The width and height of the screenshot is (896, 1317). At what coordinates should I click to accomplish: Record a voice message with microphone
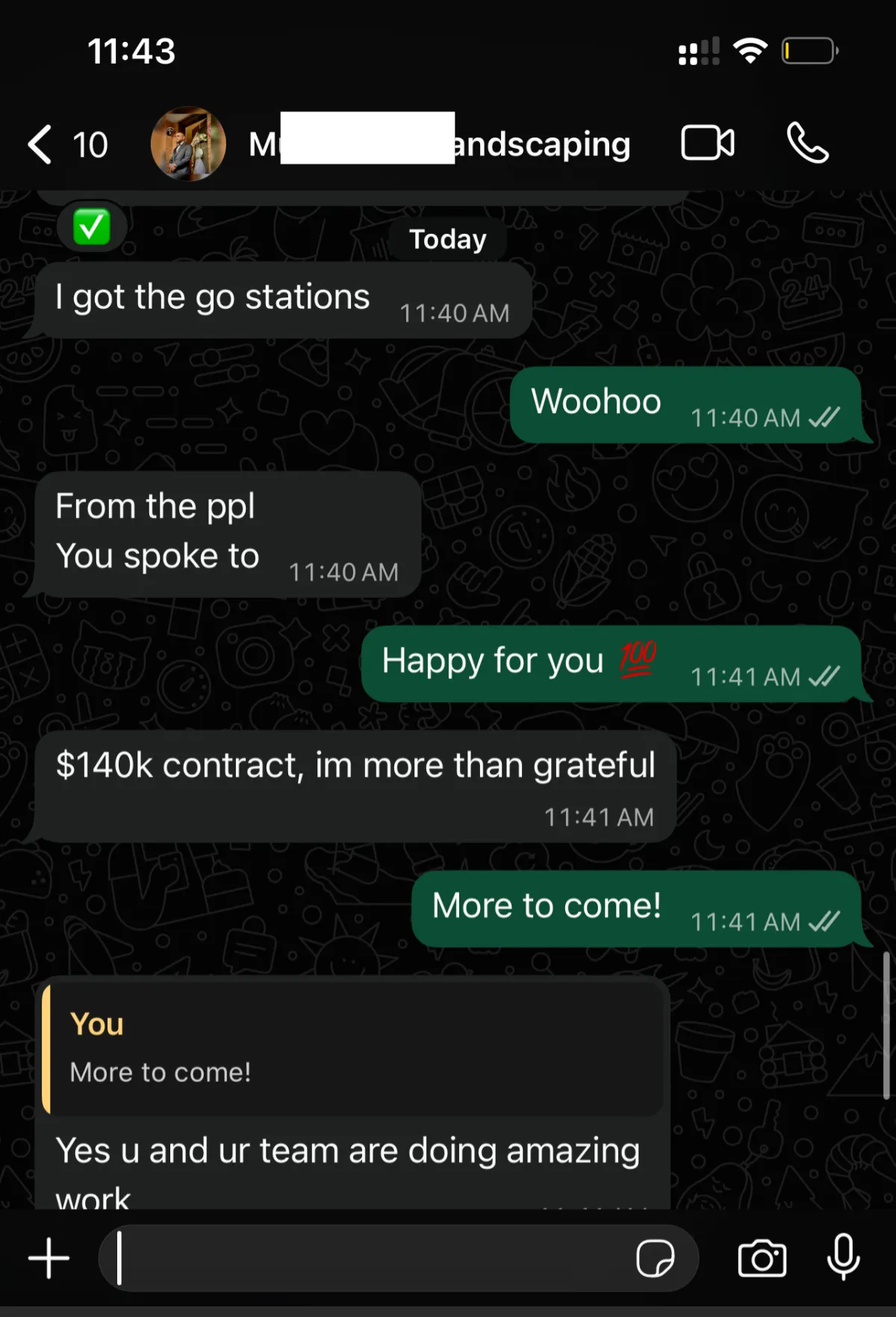843,1258
